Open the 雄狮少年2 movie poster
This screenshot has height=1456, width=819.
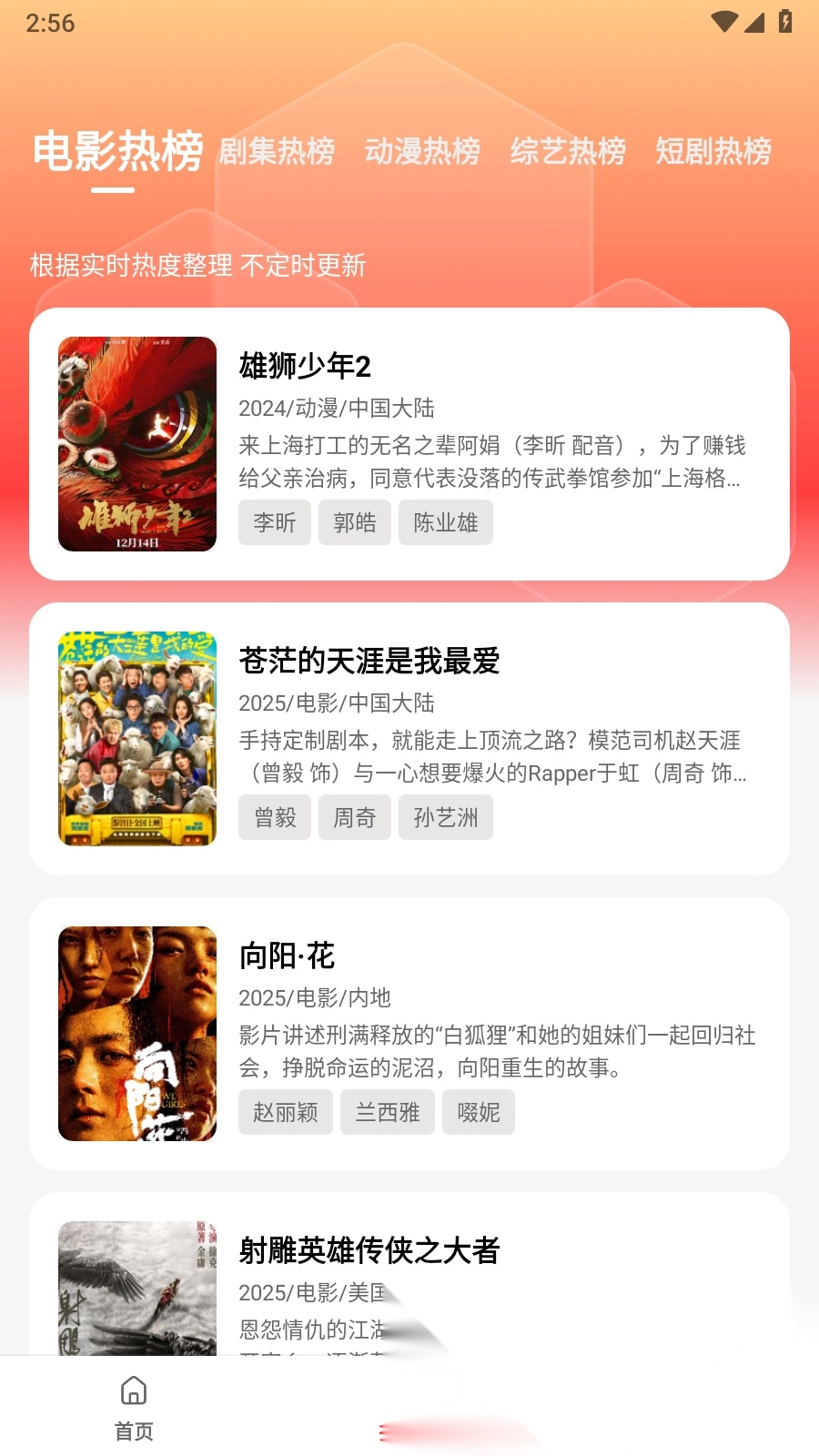click(x=137, y=443)
